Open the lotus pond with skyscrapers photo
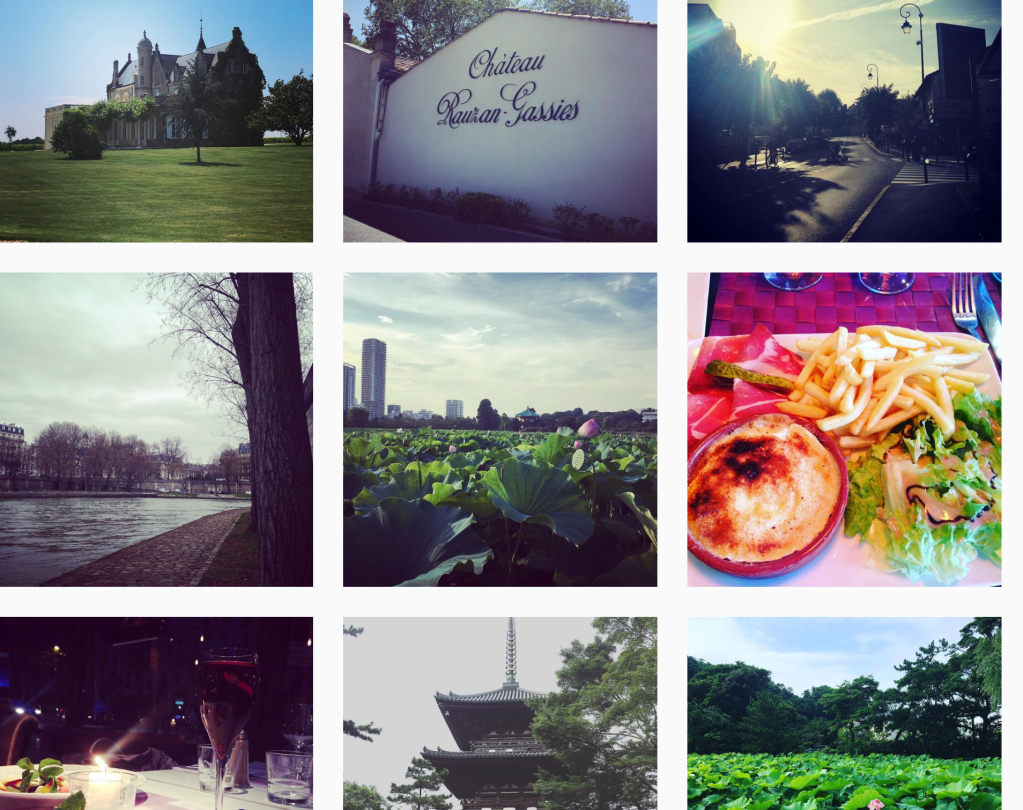1023x810 pixels. point(500,429)
